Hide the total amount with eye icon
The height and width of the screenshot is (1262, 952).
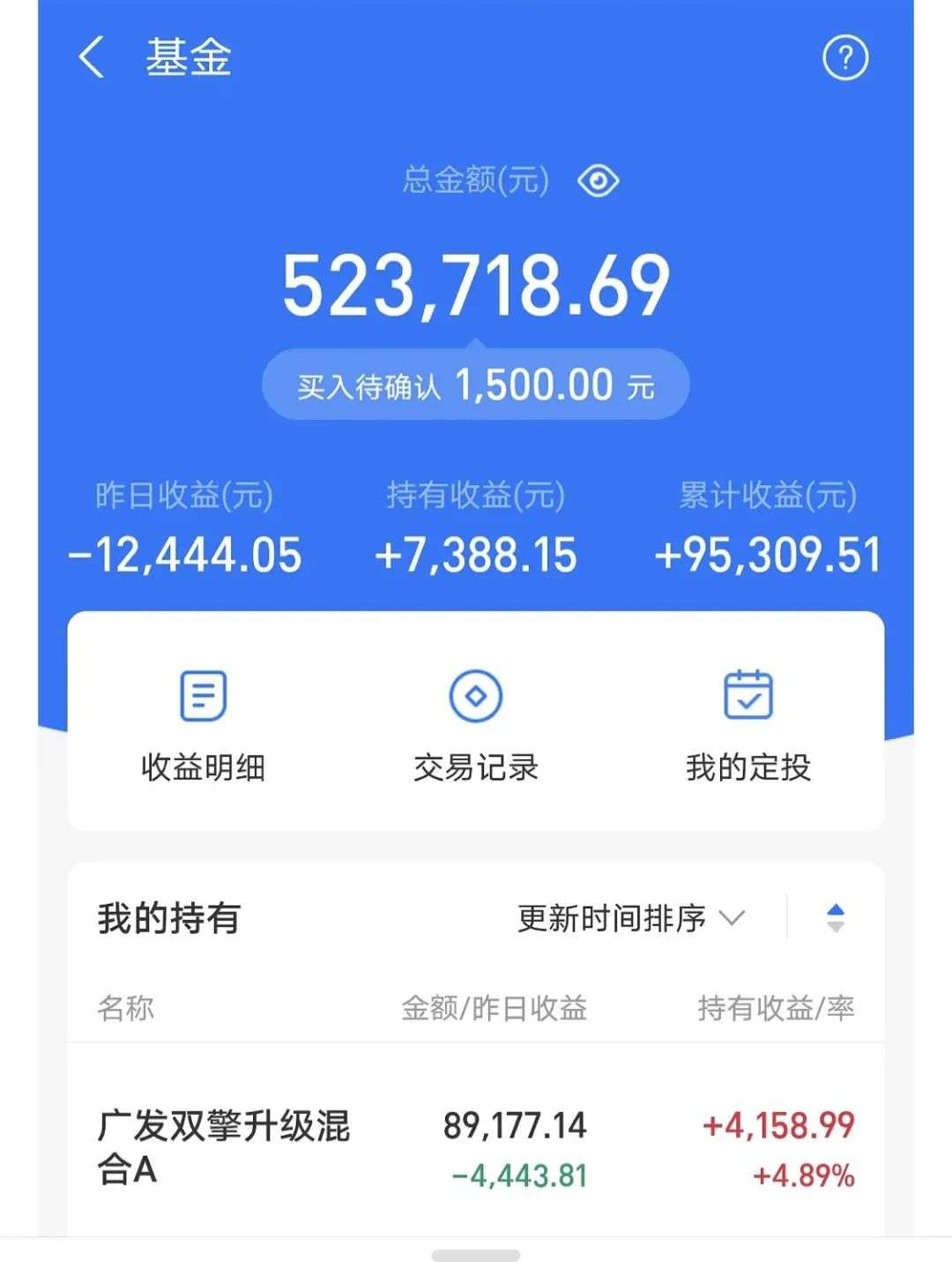(598, 182)
